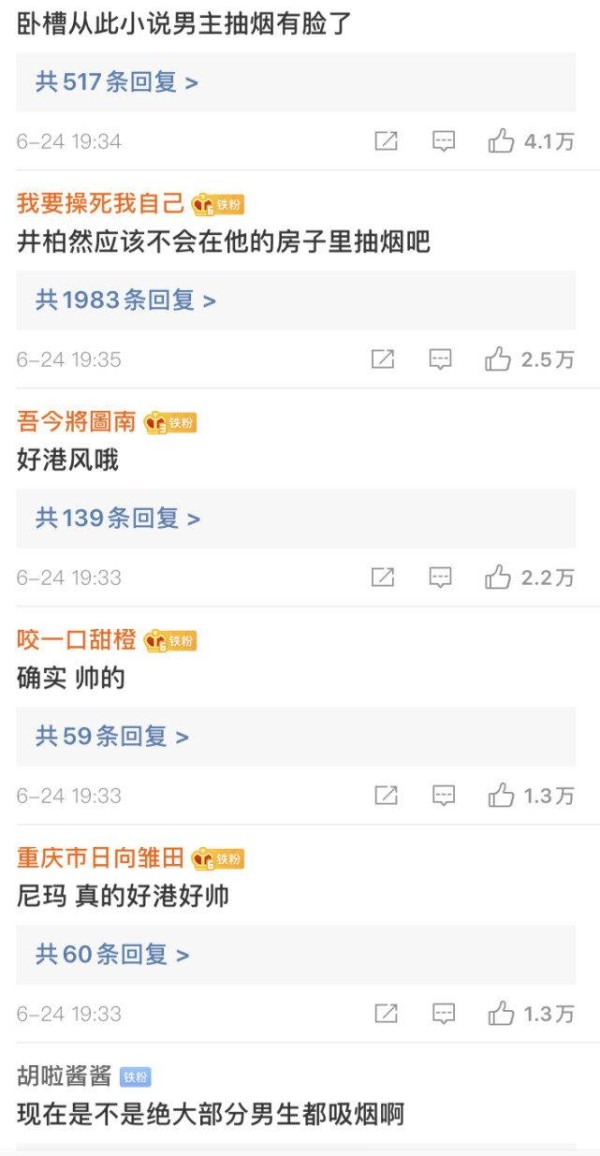
Task: Repost the comment posted at 6-24 19:35
Action: (x=383, y=359)
